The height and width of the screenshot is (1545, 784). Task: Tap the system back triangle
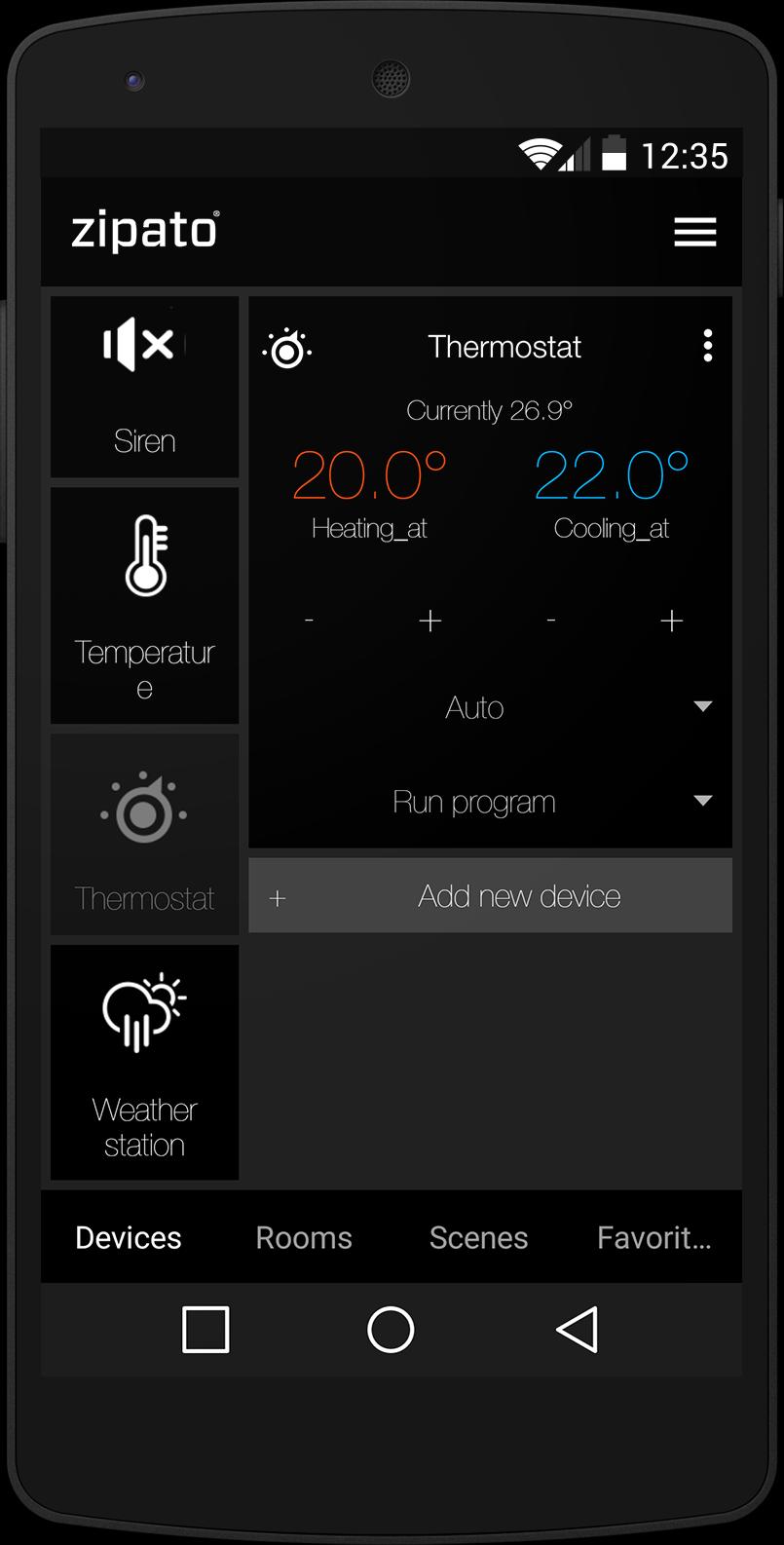click(577, 1330)
